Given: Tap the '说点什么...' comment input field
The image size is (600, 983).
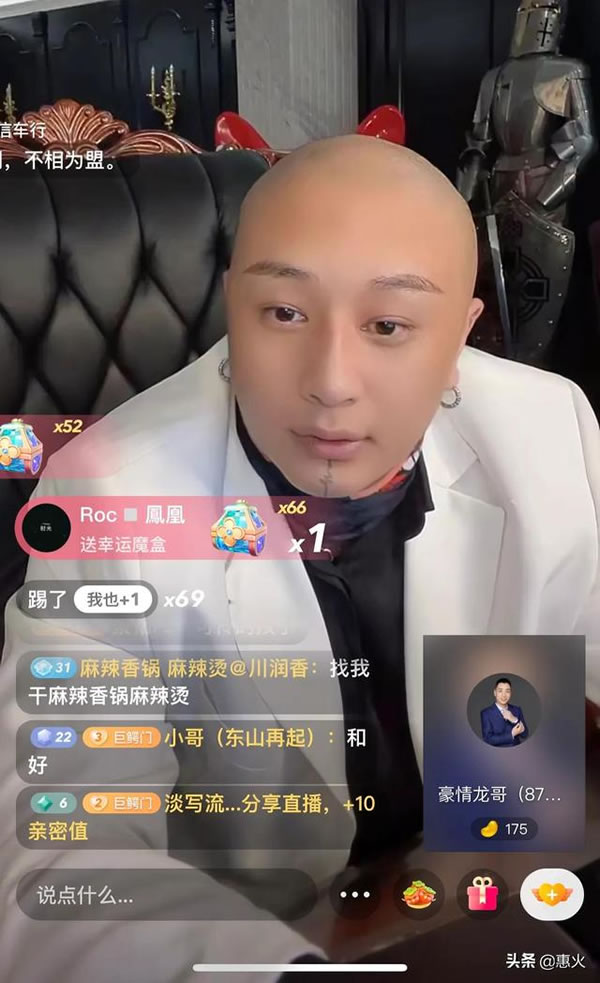Looking at the screenshot, I should click(165, 894).
